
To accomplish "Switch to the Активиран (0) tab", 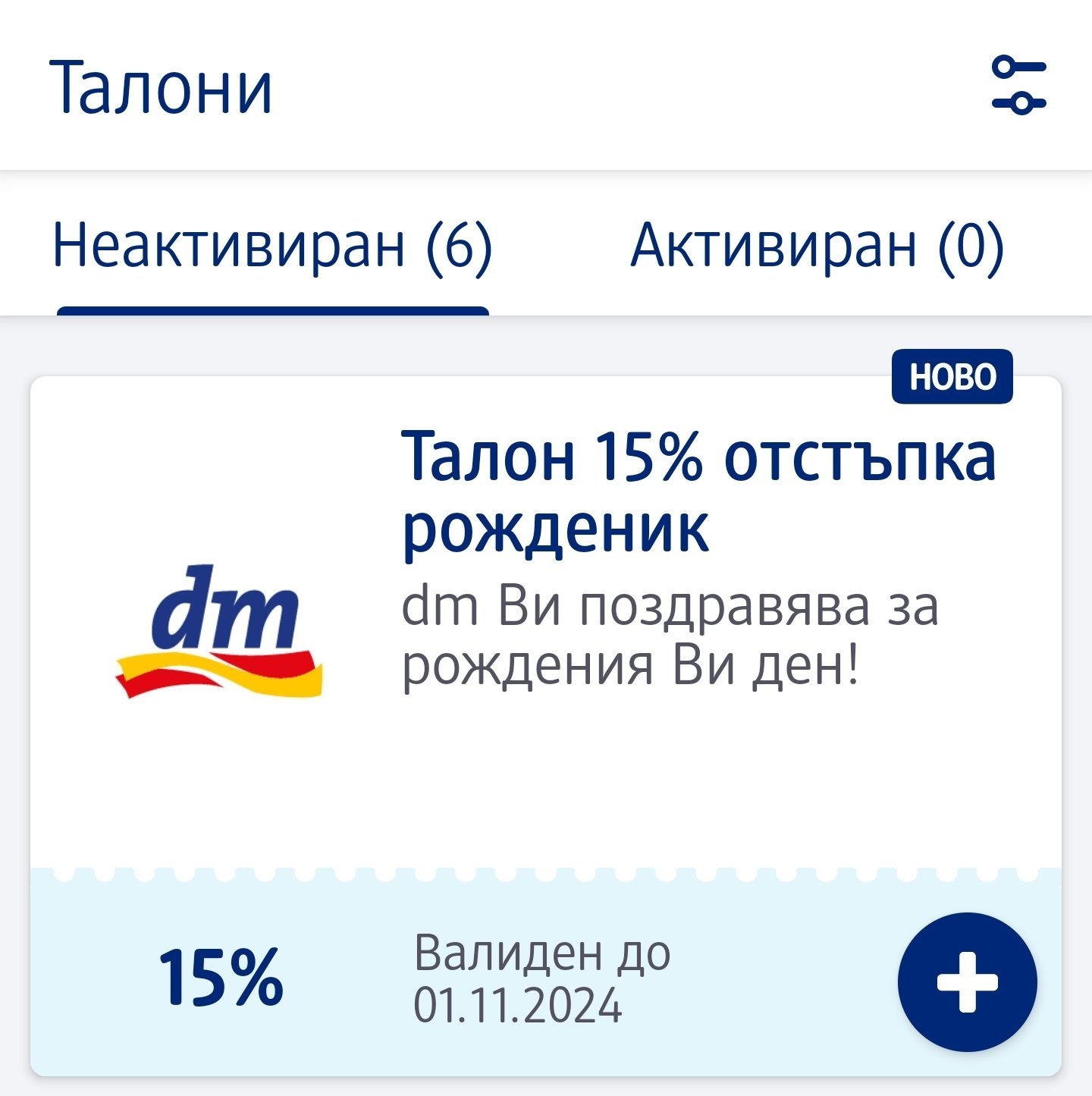I will click(817, 246).
